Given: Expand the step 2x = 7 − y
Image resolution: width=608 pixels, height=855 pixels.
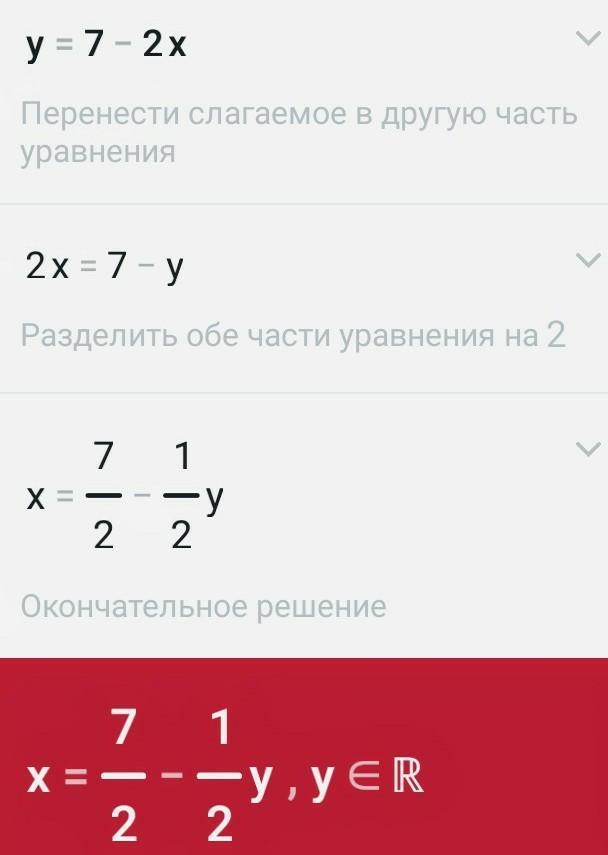Looking at the screenshot, I should [x=587, y=261].
